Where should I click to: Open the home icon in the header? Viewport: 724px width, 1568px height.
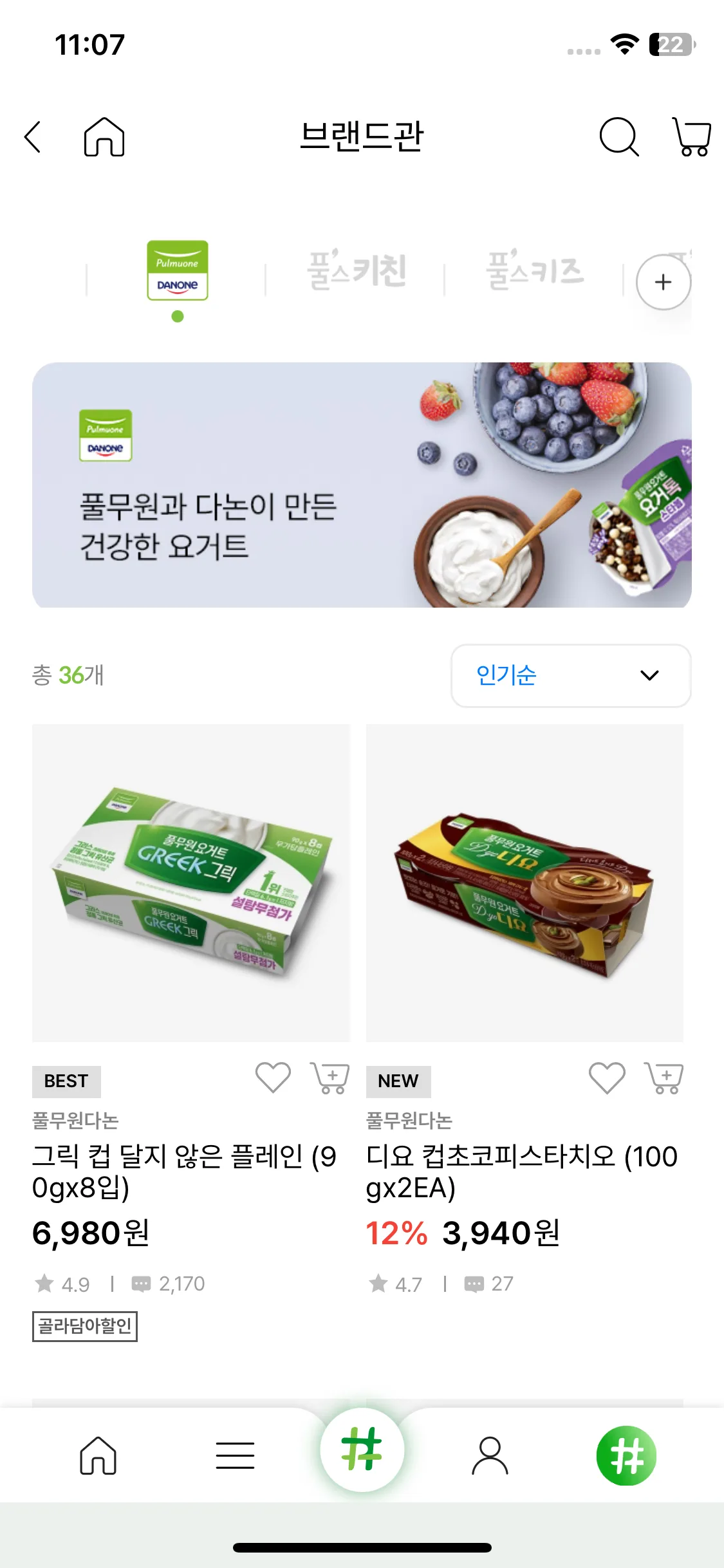[x=104, y=137]
